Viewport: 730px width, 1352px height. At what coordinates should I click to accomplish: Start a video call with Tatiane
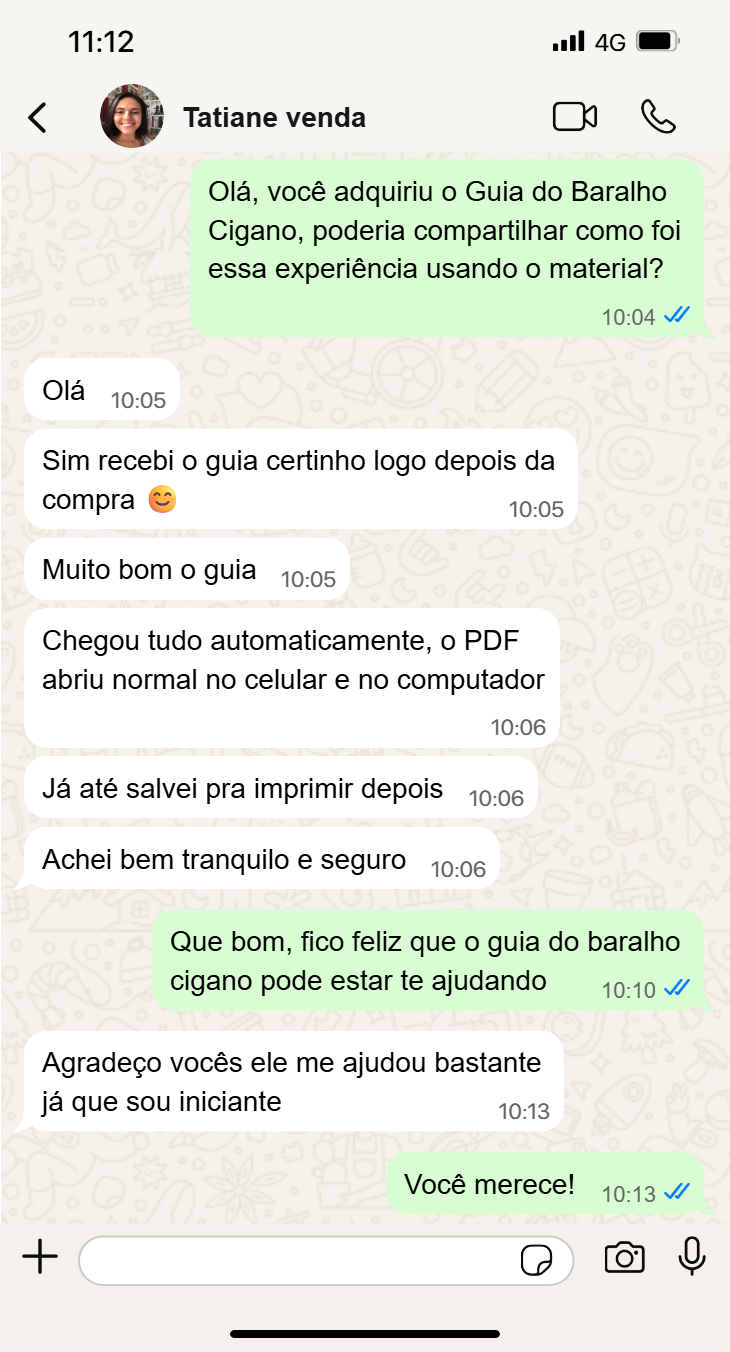point(575,117)
